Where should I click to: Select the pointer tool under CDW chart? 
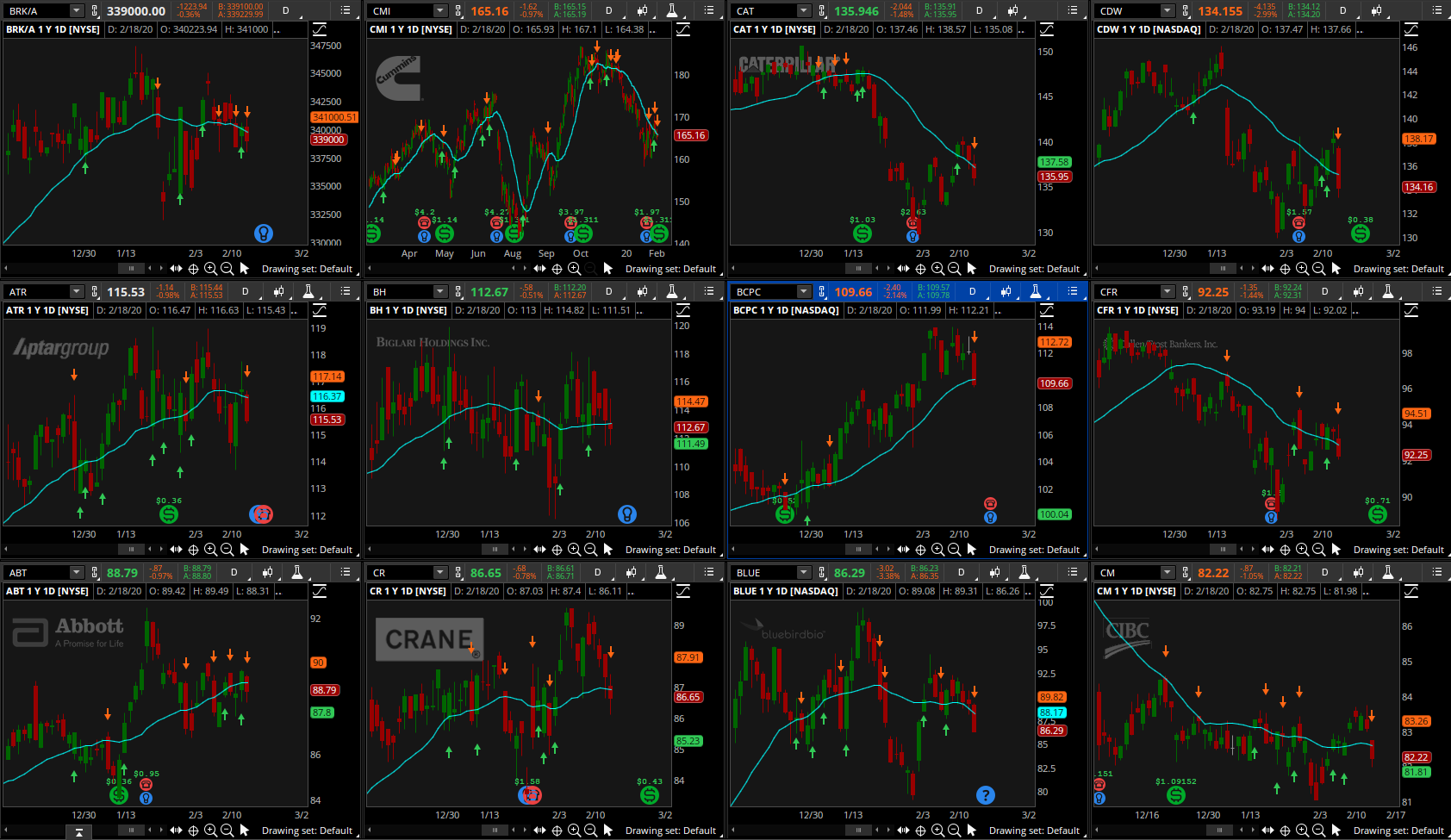(x=1336, y=268)
